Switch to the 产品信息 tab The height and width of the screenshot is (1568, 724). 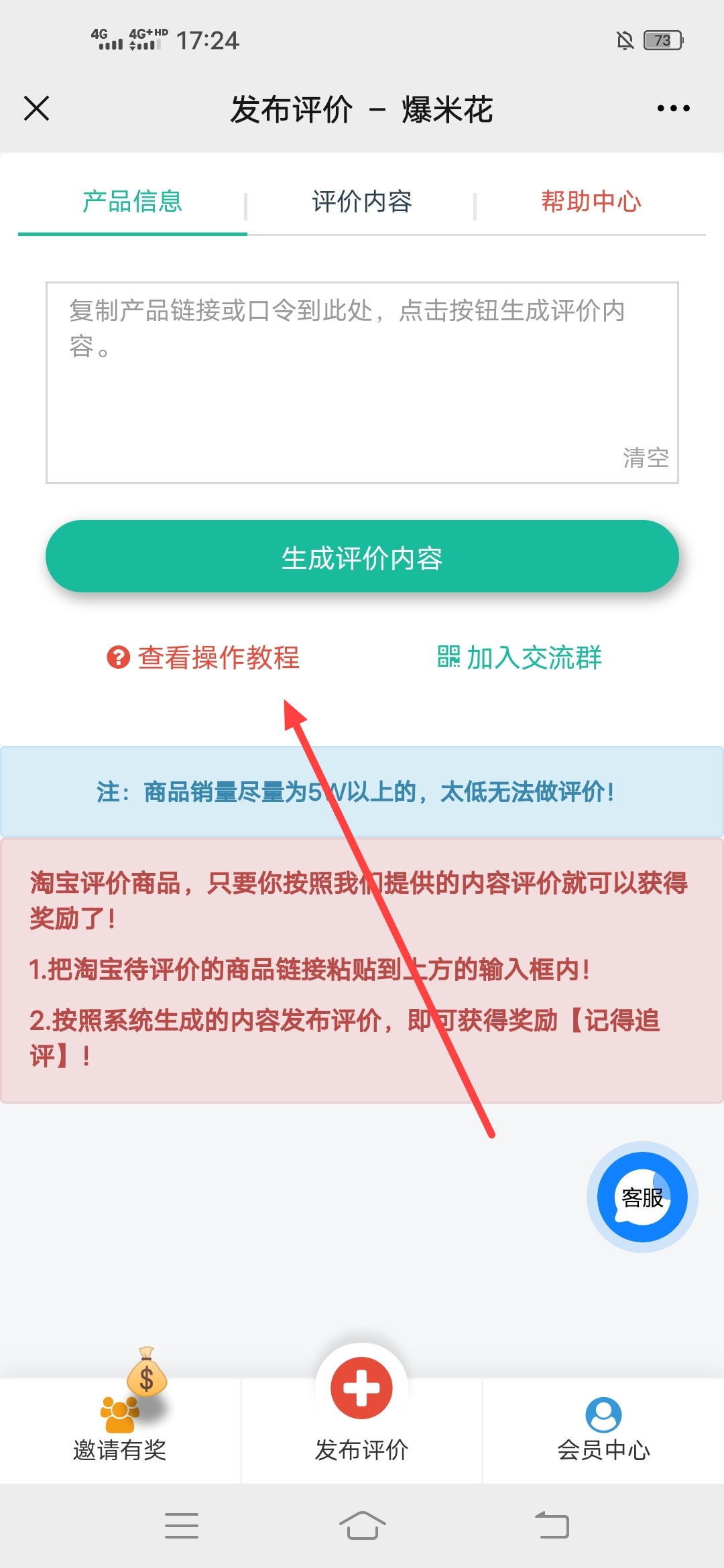[132, 202]
